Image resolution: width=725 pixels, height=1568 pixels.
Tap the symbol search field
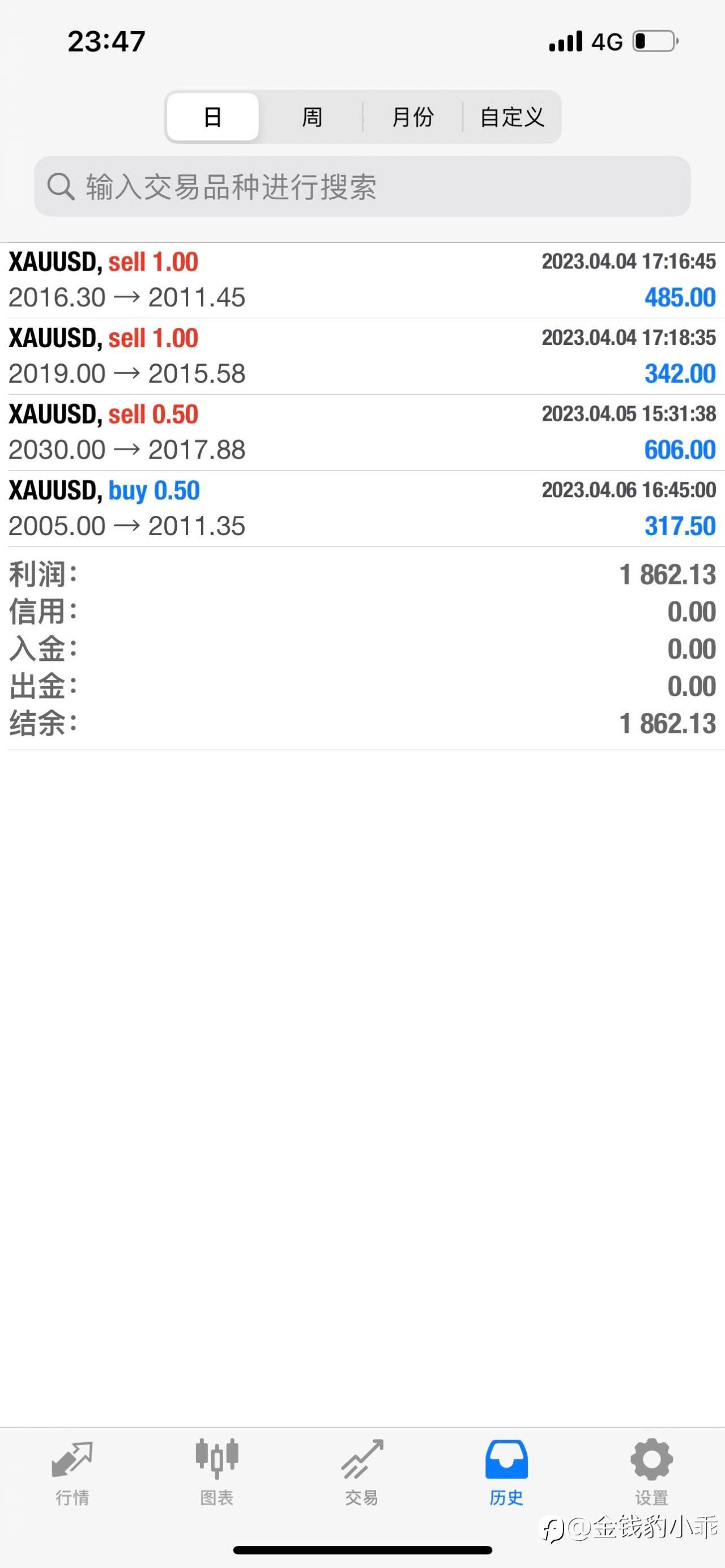[362, 186]
